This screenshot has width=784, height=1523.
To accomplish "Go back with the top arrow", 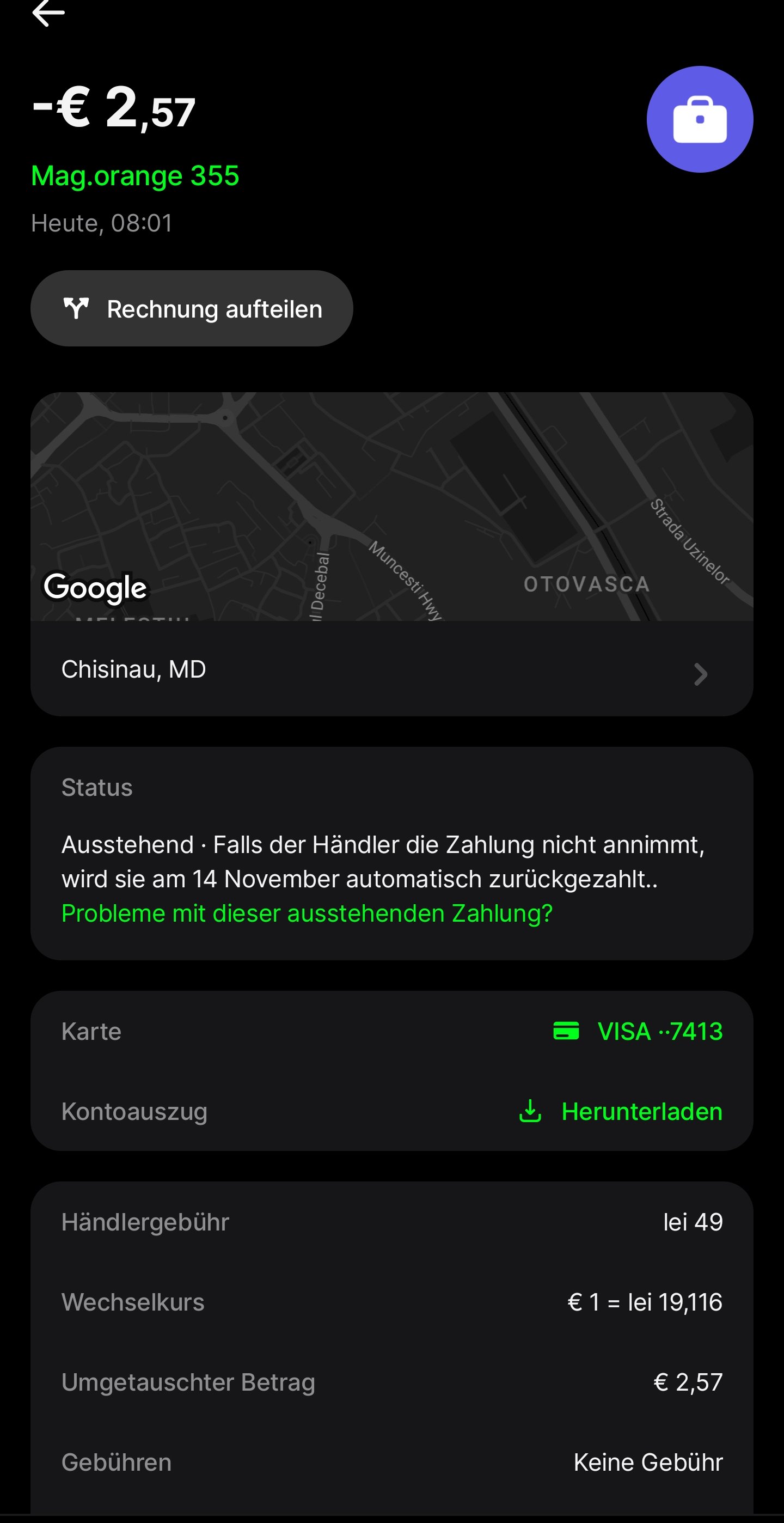I will [x=48, y=13].
